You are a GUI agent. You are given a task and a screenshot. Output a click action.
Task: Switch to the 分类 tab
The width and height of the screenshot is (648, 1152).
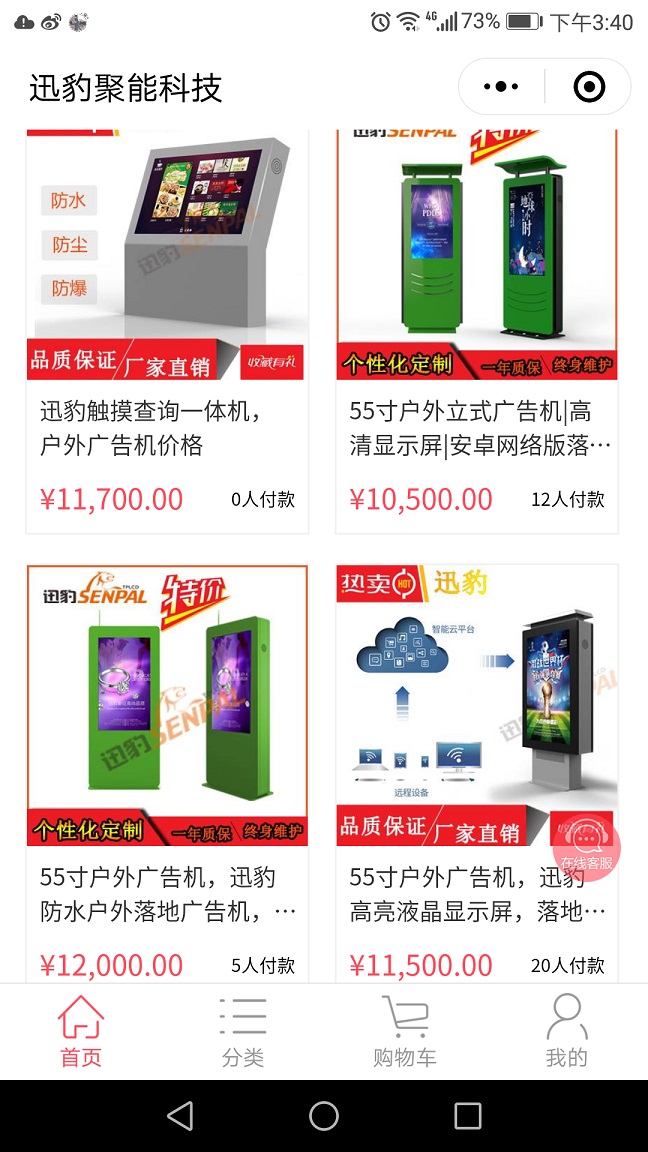[243, 1031]
